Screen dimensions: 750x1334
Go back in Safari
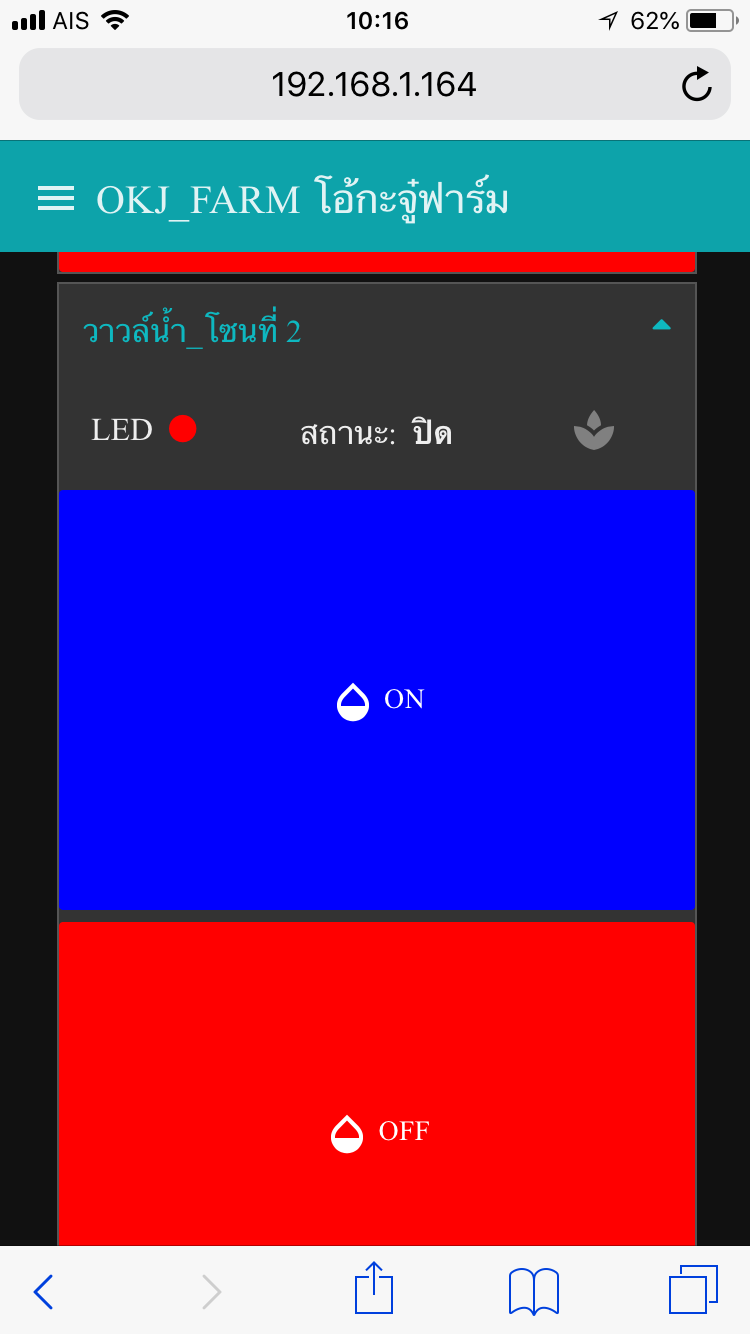(43, 1291)
